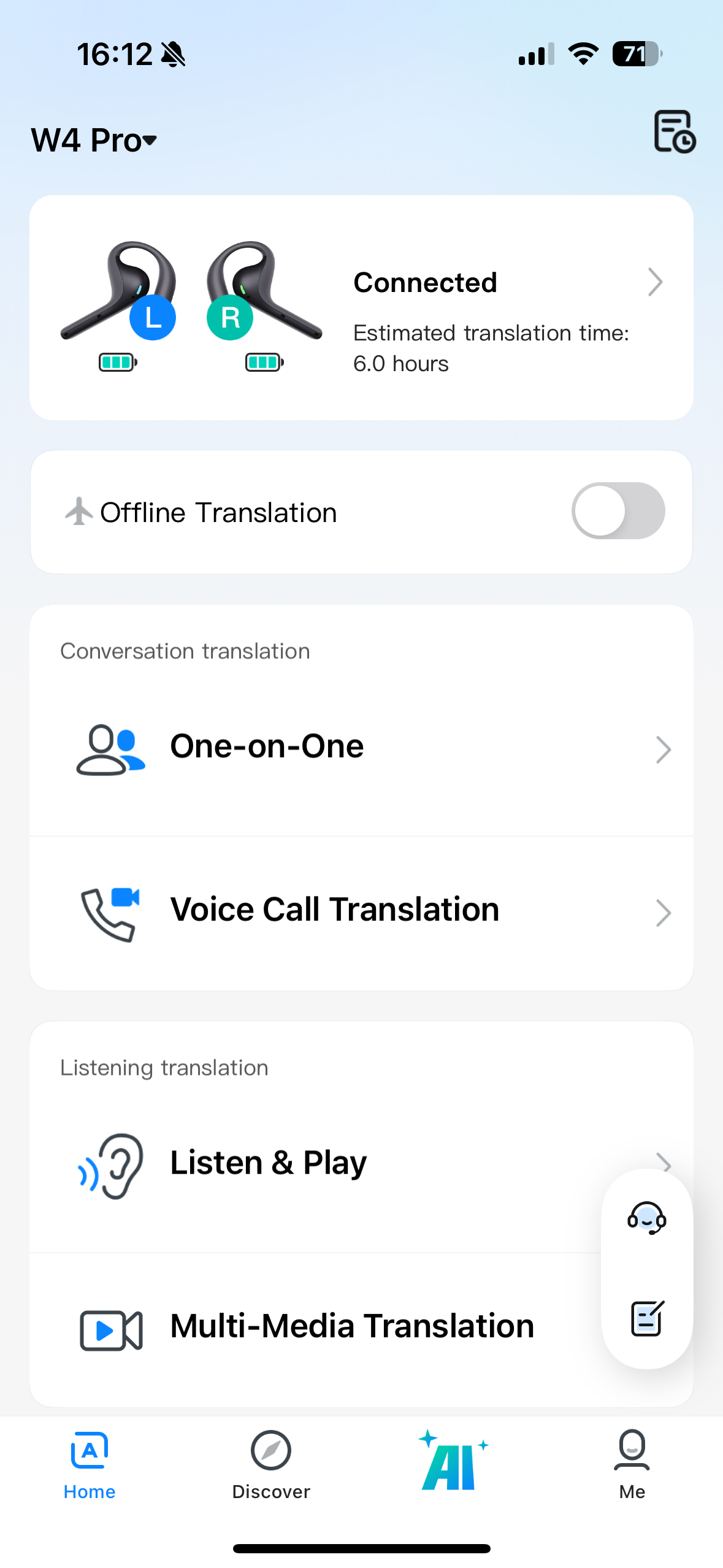
Task: Open the floating note feedback icon
Action: [x=648, y=1318]
